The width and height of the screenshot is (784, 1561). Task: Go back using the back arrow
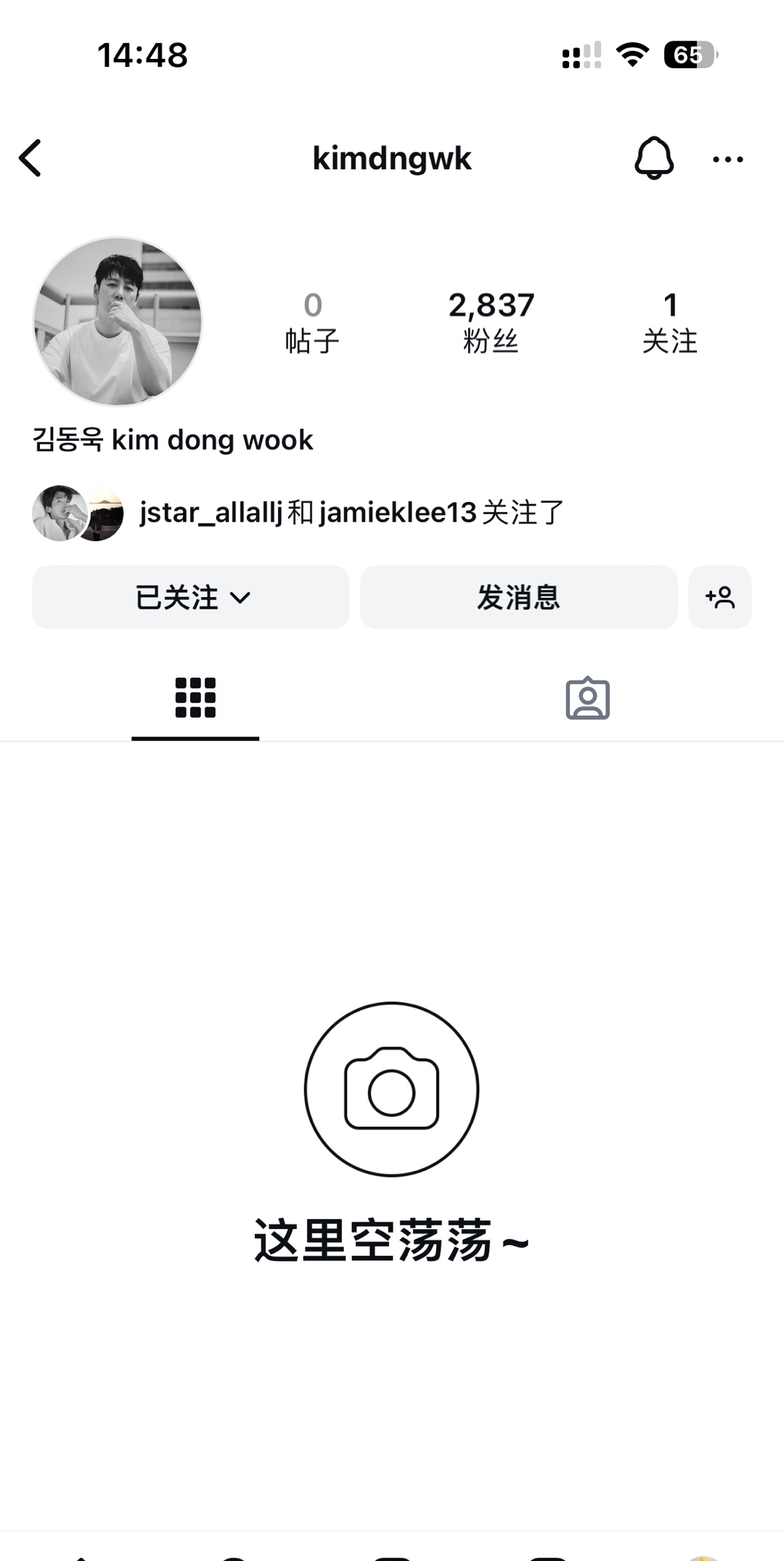click(31, 158)
